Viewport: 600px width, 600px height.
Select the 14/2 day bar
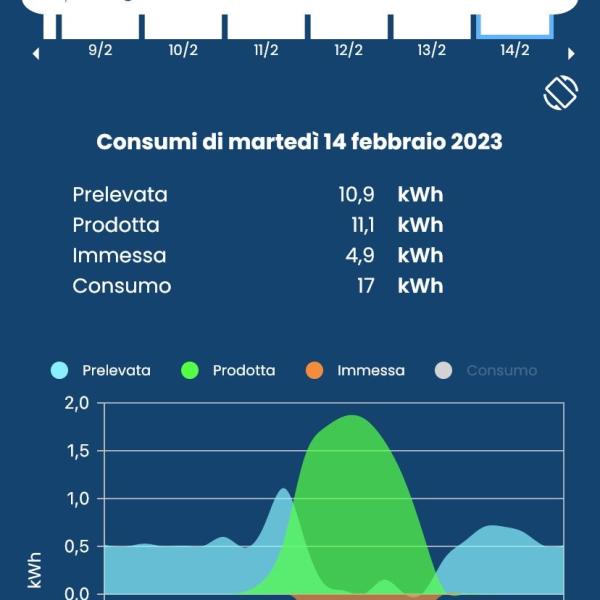click(x=515, y=27)
